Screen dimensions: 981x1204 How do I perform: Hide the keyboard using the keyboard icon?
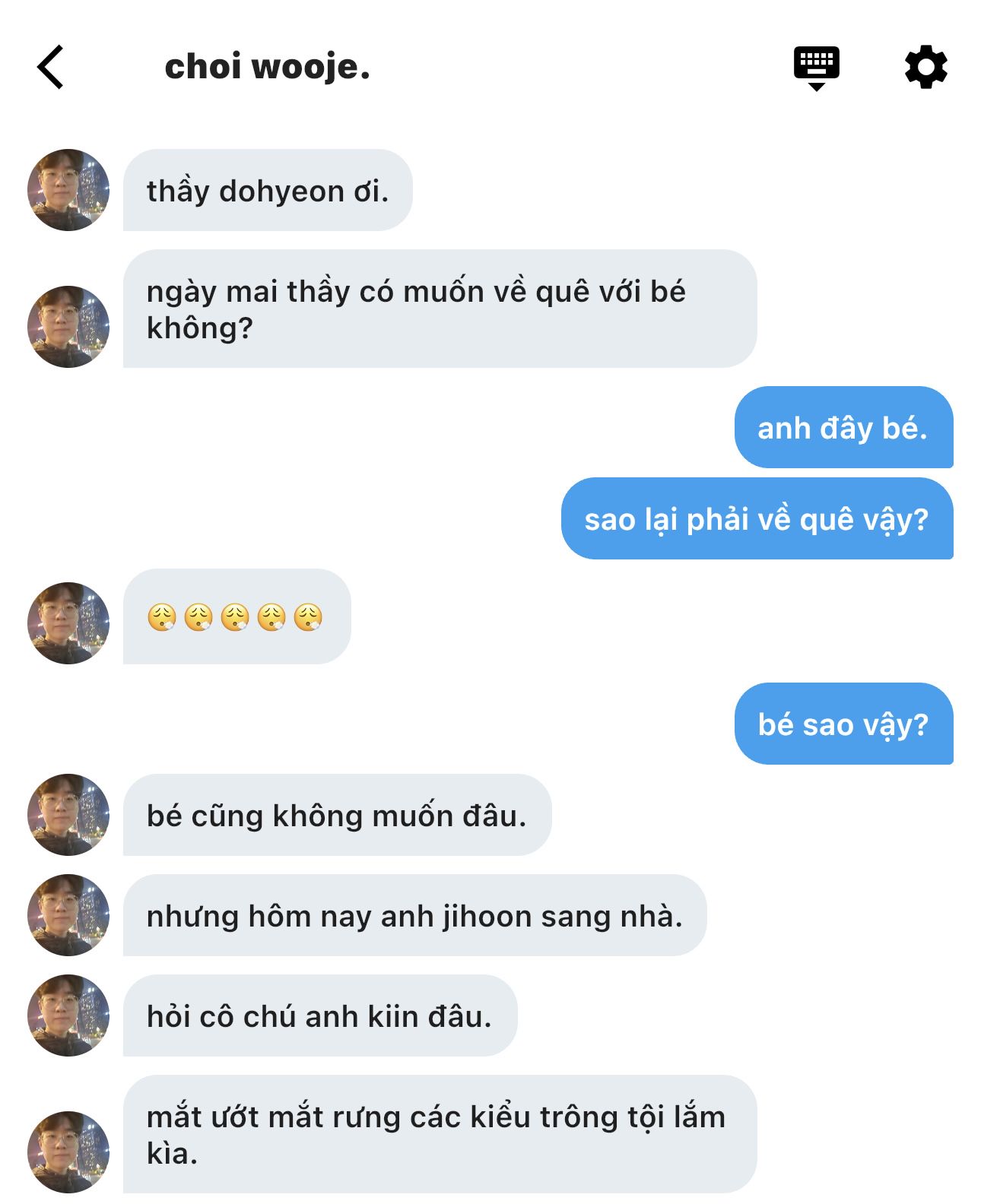[x=816, y=67]
